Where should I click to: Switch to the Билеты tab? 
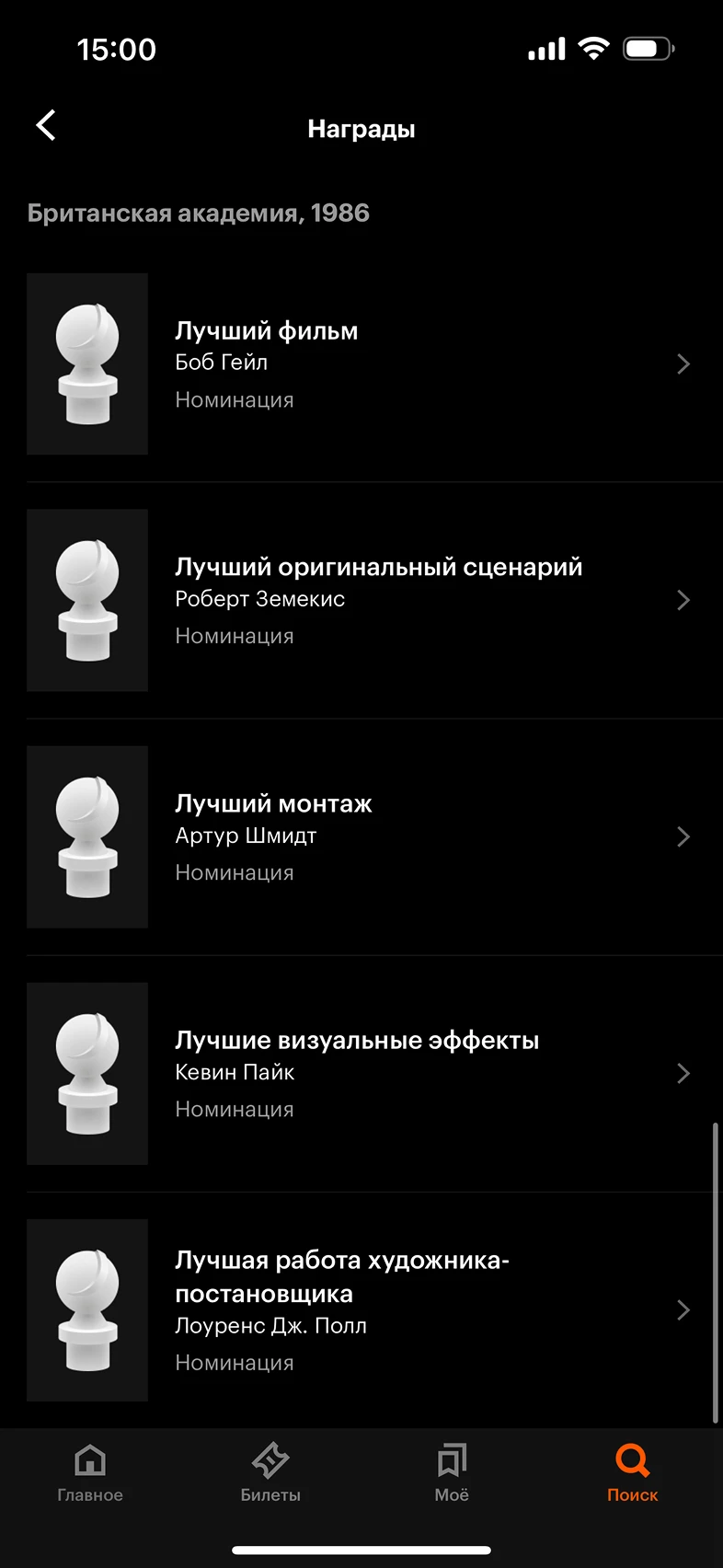pyautogui.click(x=270, y=1472)
